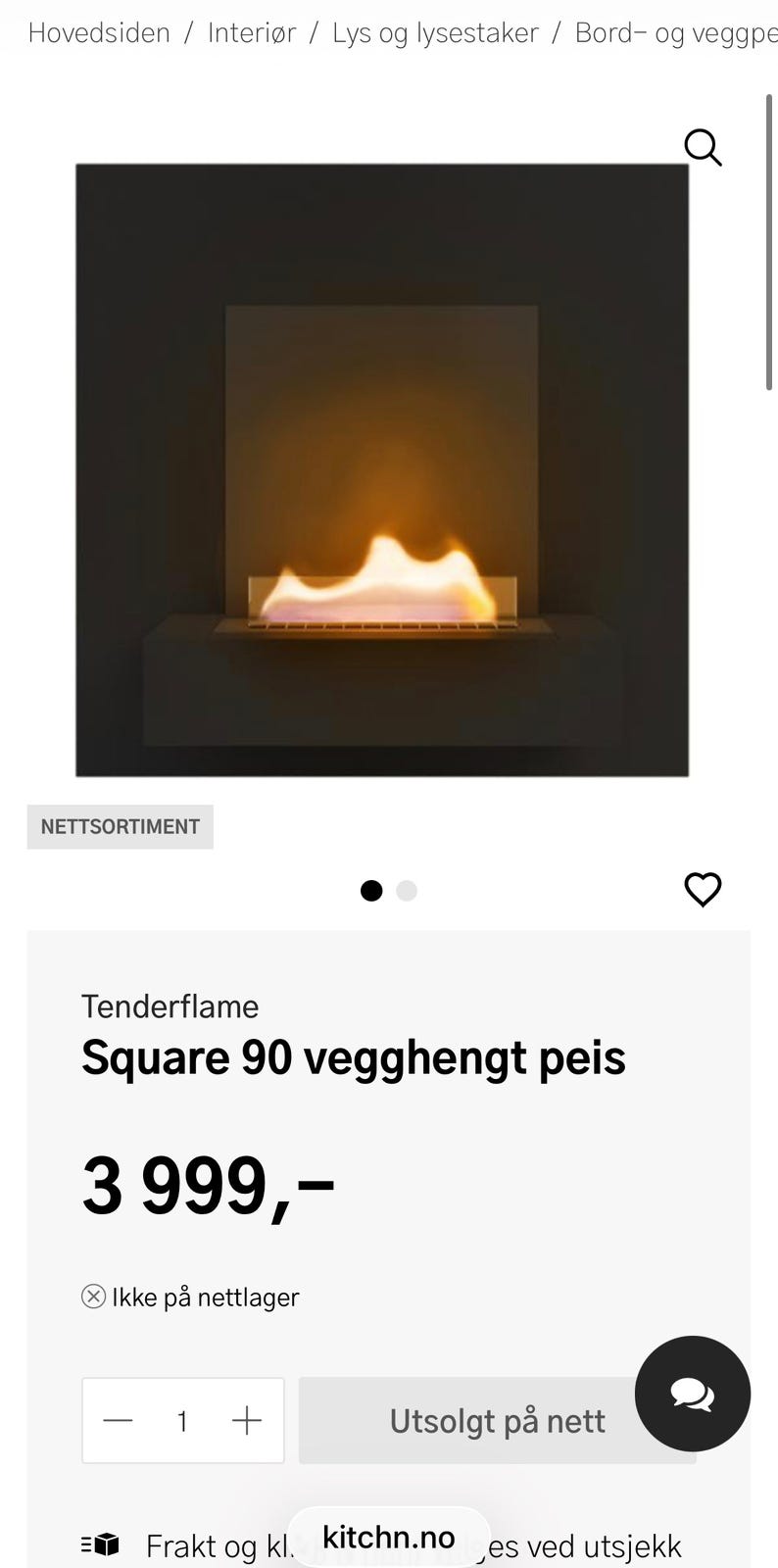Click the out-of-stock cross icon
The image size is (778, 1568).
pos(93,1296)
